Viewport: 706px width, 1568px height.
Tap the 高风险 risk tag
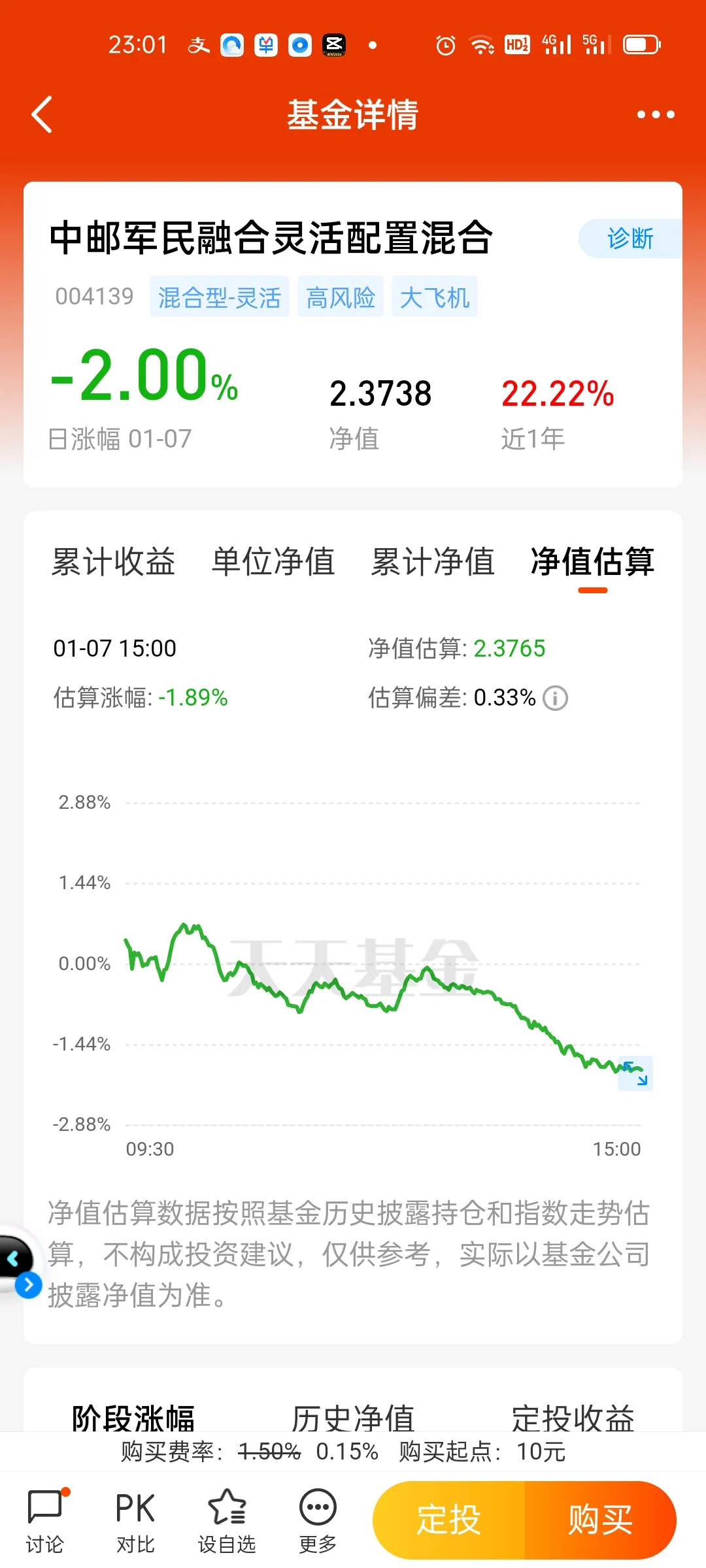coord(341,297)
